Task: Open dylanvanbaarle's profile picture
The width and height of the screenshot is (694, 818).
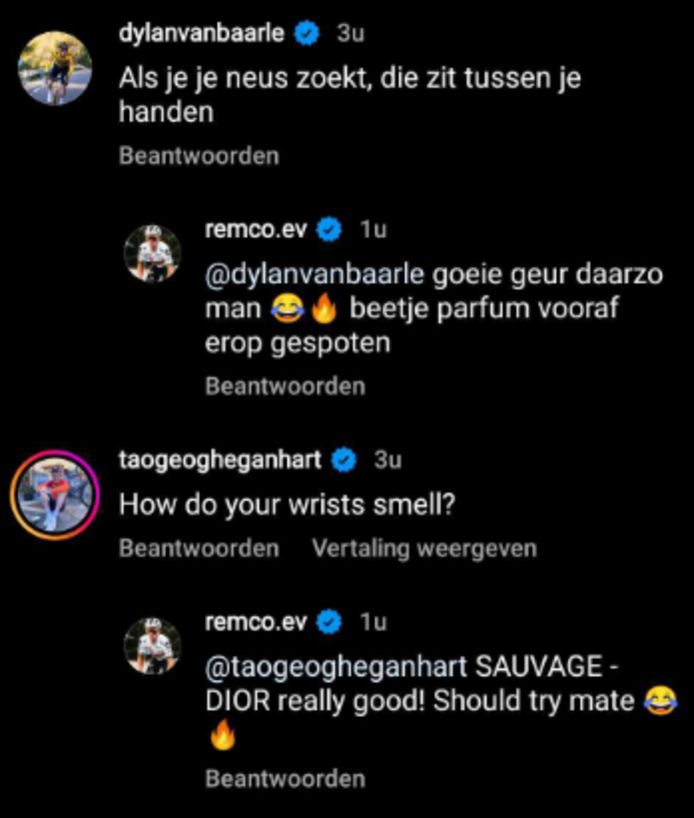Action: coord(55,69)
